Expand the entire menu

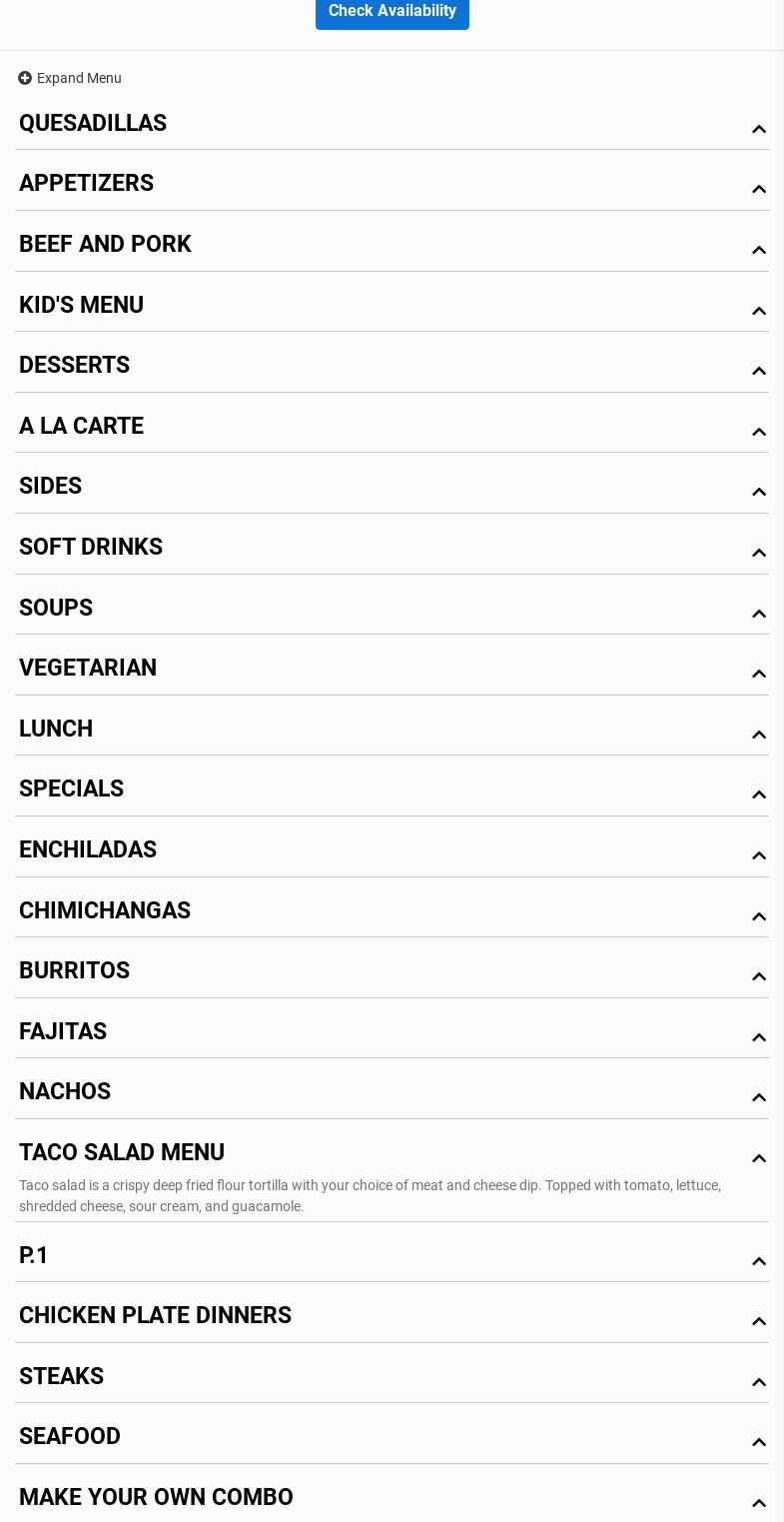[70, 78]
